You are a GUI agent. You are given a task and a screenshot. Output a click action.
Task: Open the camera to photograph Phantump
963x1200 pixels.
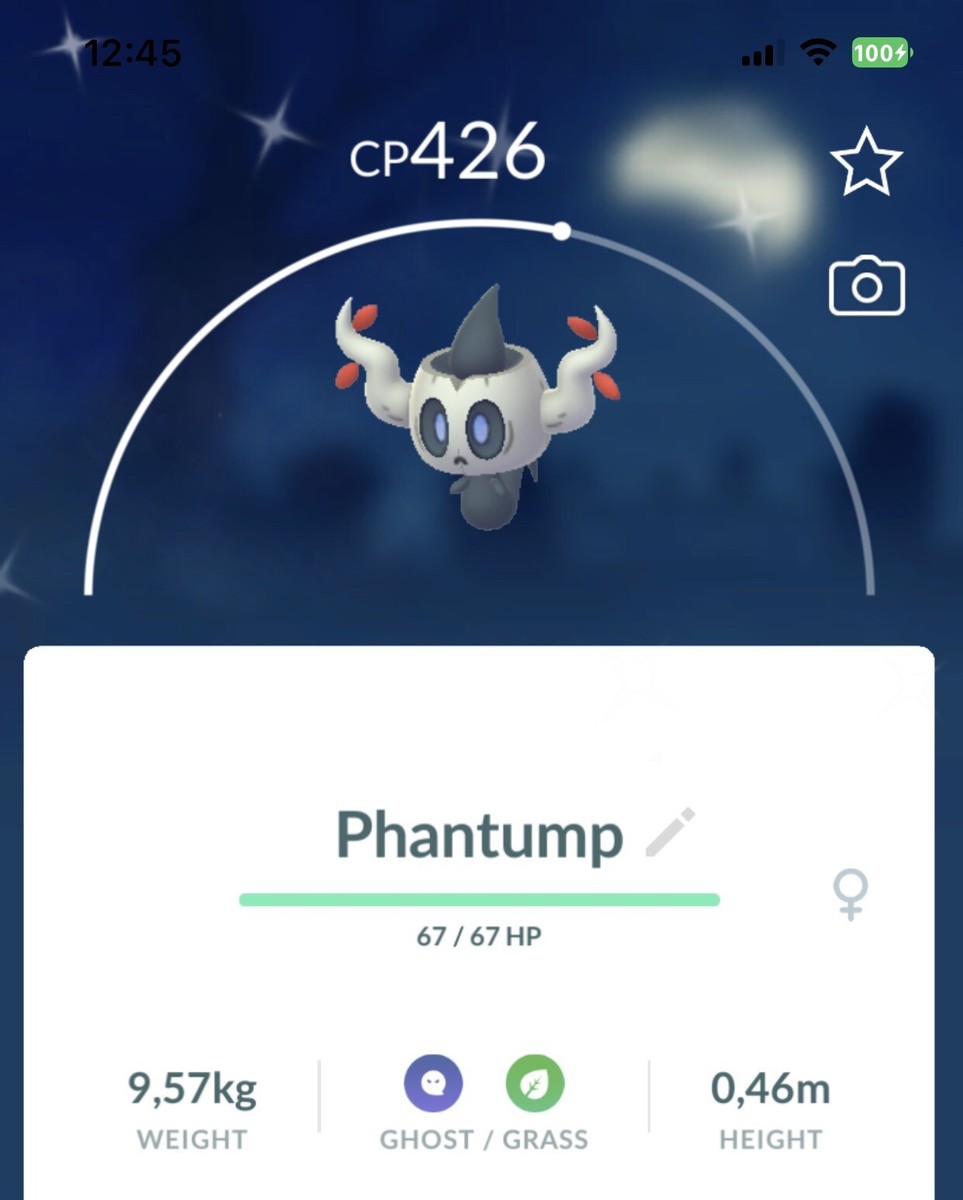coord(867,287)
